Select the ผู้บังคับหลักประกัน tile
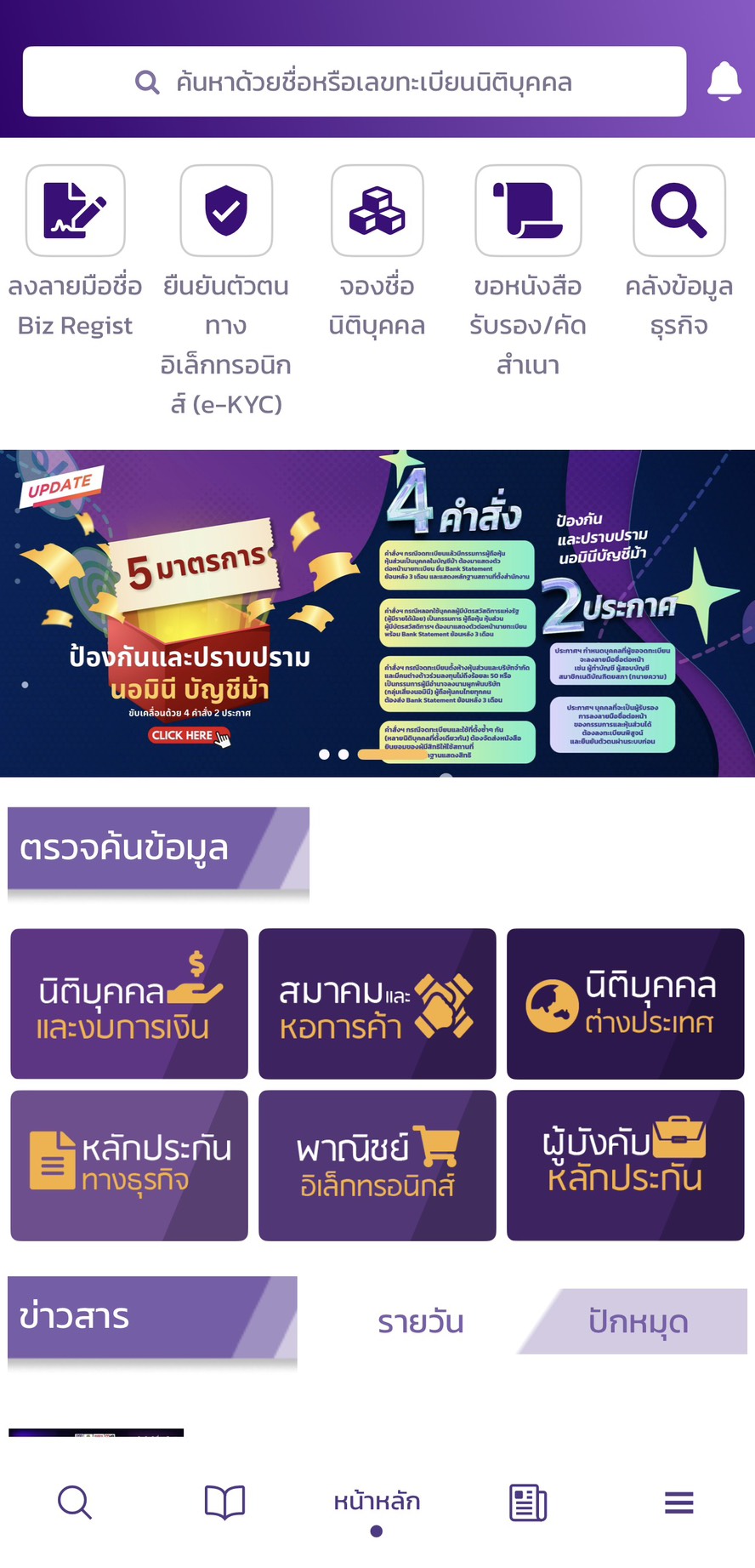This screenshot has height=1568, width=755. 625,1165
